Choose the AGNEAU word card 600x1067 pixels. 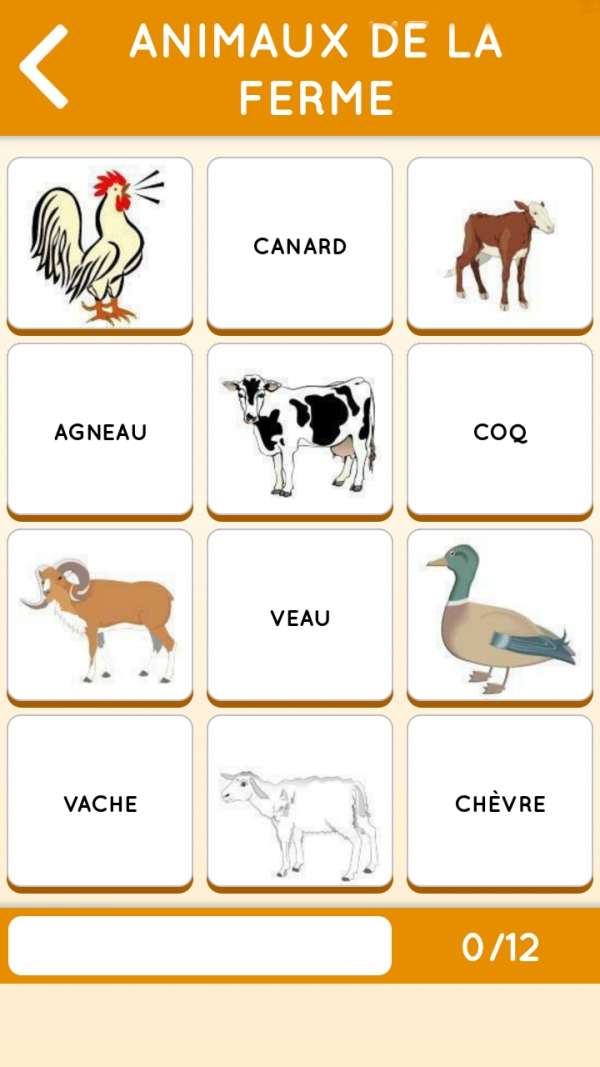pyautogui.click(x=100, y=431)
